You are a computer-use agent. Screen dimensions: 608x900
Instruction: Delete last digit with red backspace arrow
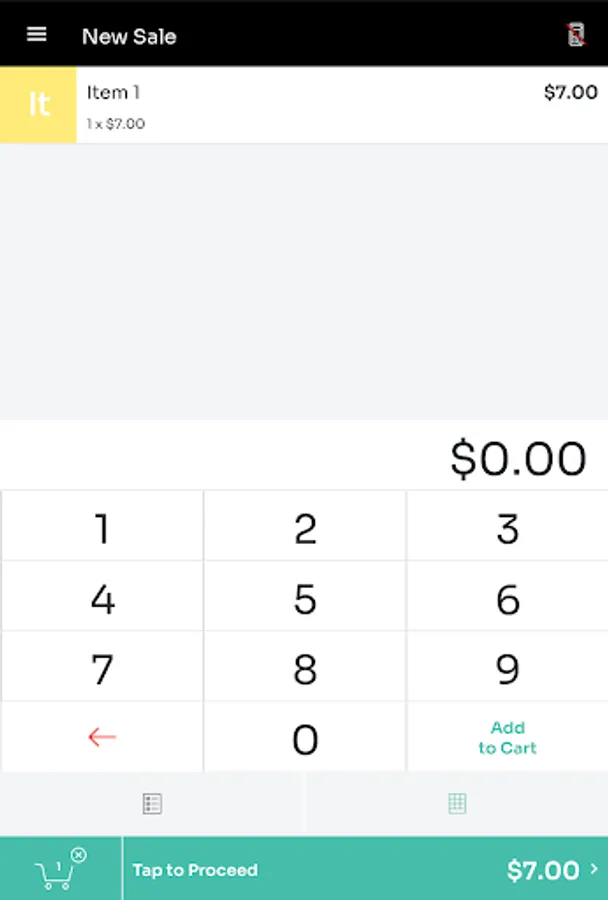[x=102, y=738]
